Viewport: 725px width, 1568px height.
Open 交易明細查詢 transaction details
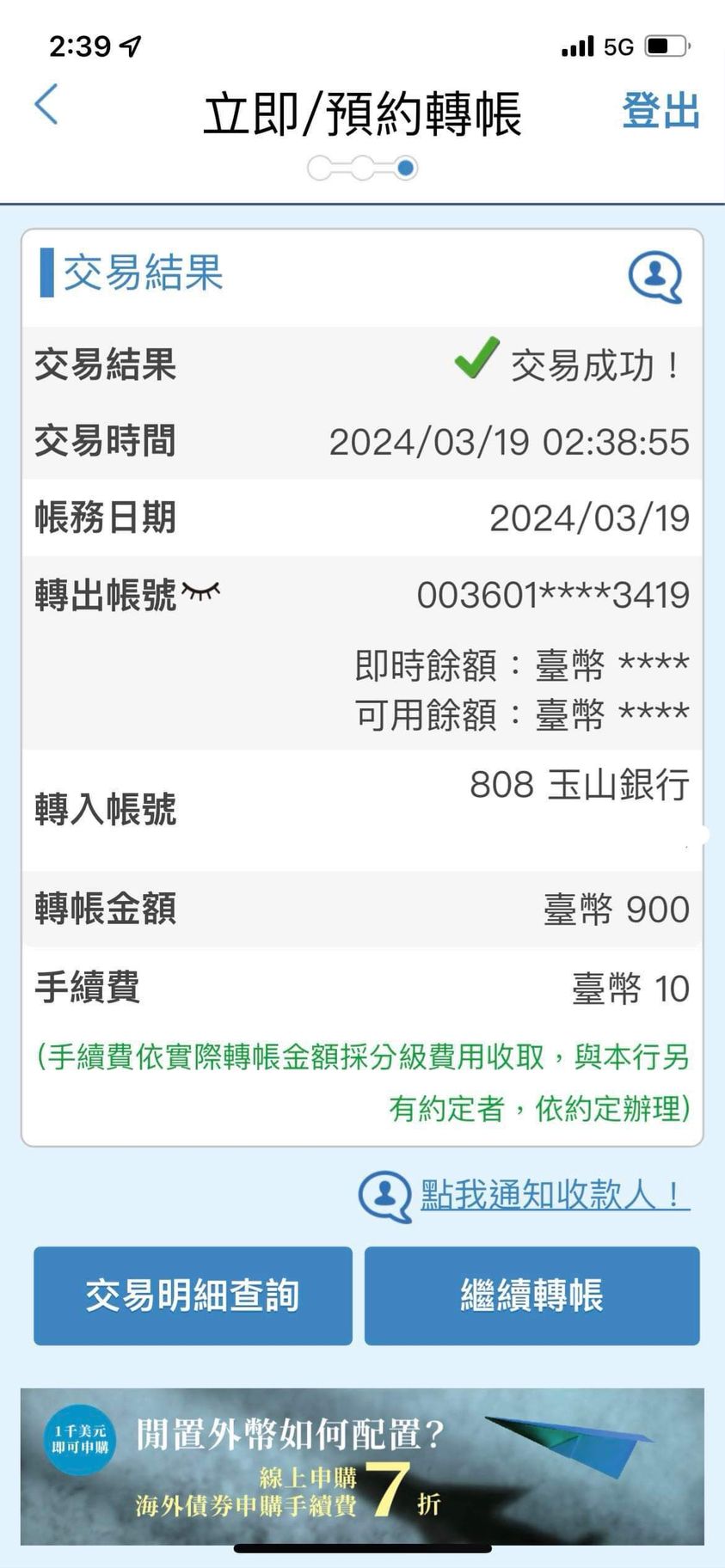pos(193,1295)
